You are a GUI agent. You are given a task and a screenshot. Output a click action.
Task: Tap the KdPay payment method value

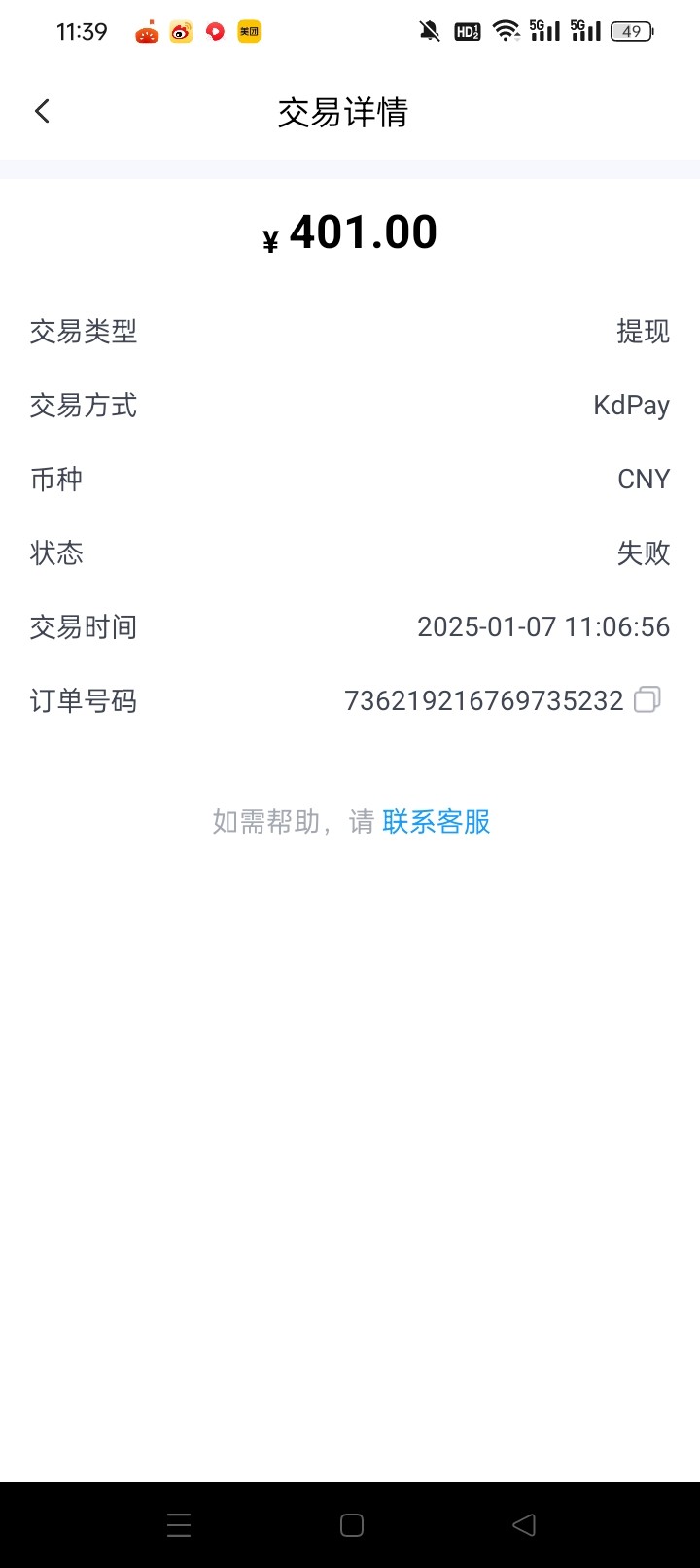633,406
